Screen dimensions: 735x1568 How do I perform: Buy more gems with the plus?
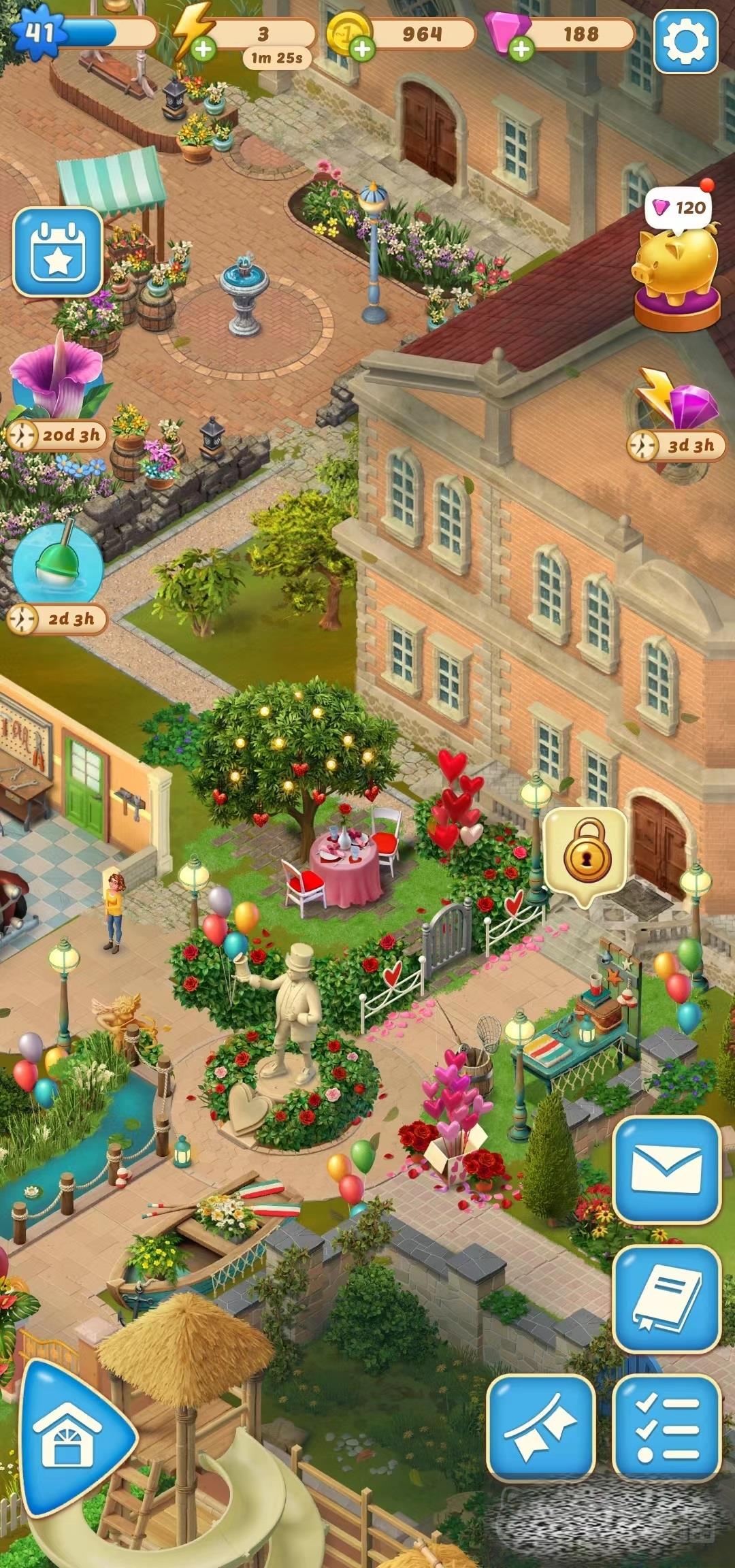click(521, 48)
